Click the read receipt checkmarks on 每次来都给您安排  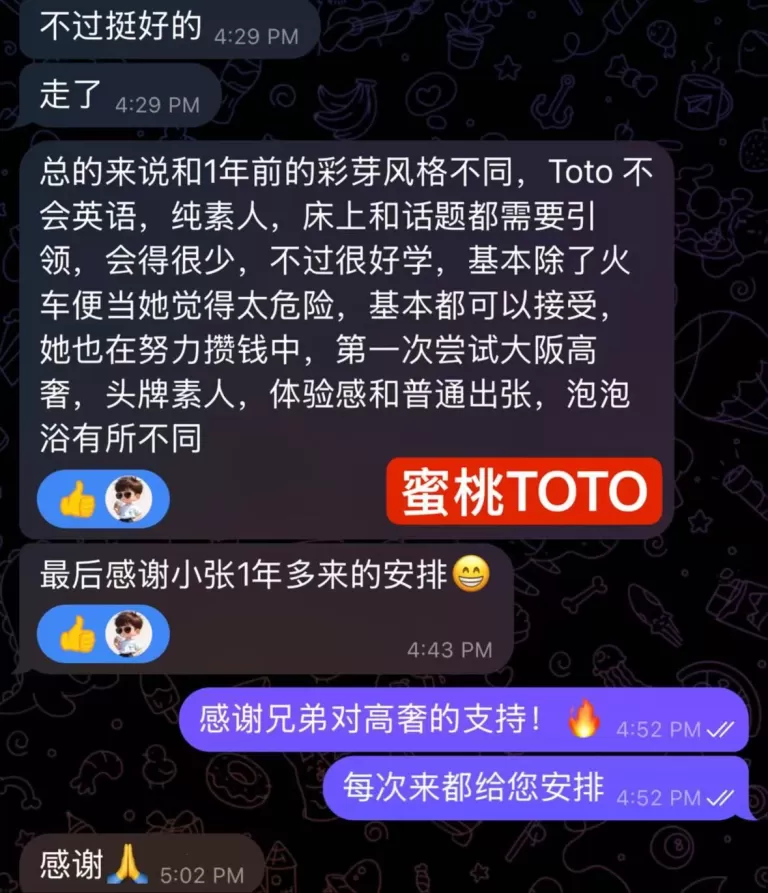716,798
